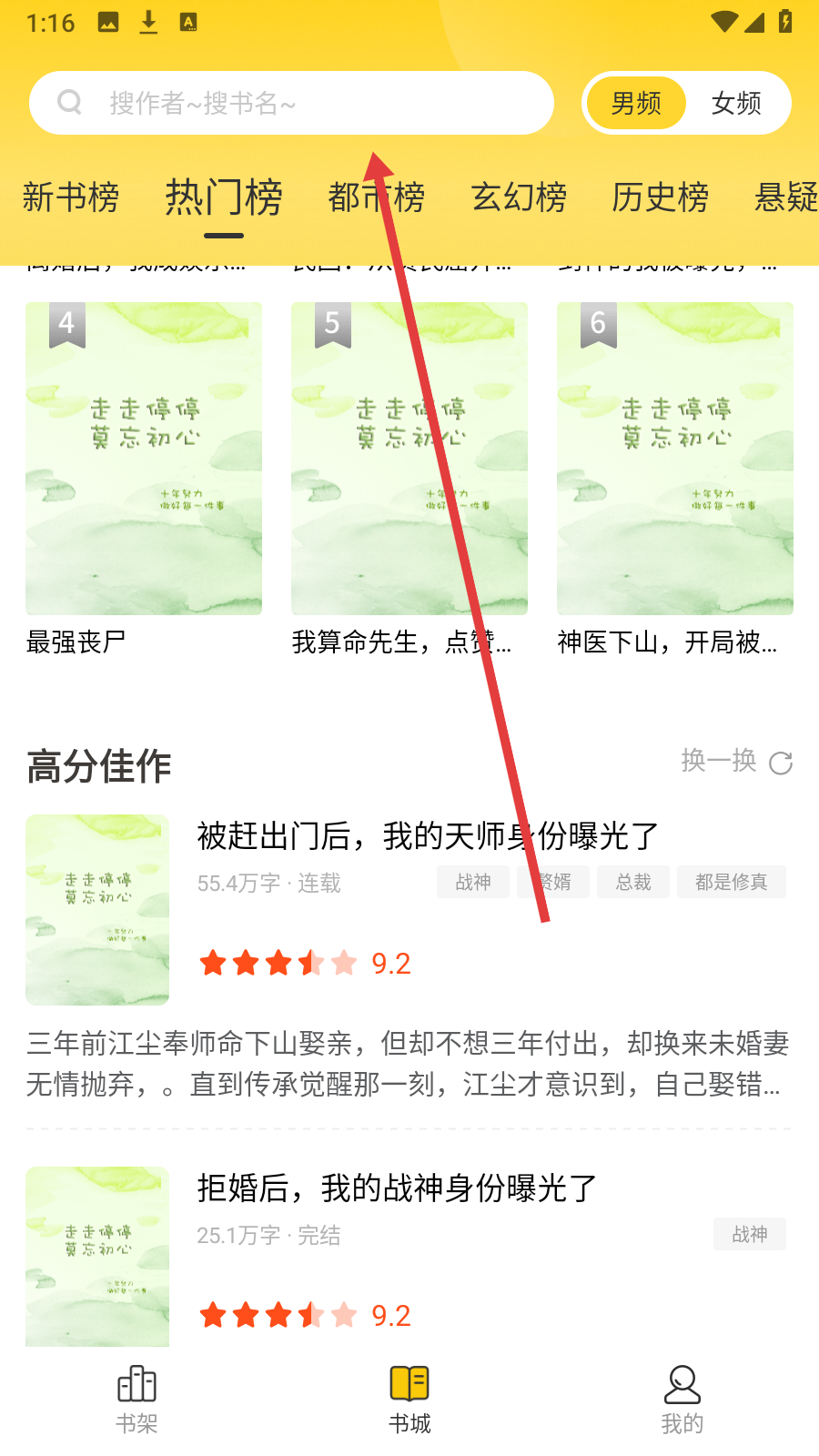The image size is (819, 1456).
Task: Open rank 5 book 我算命先生
Action: [x=409, y=460]
